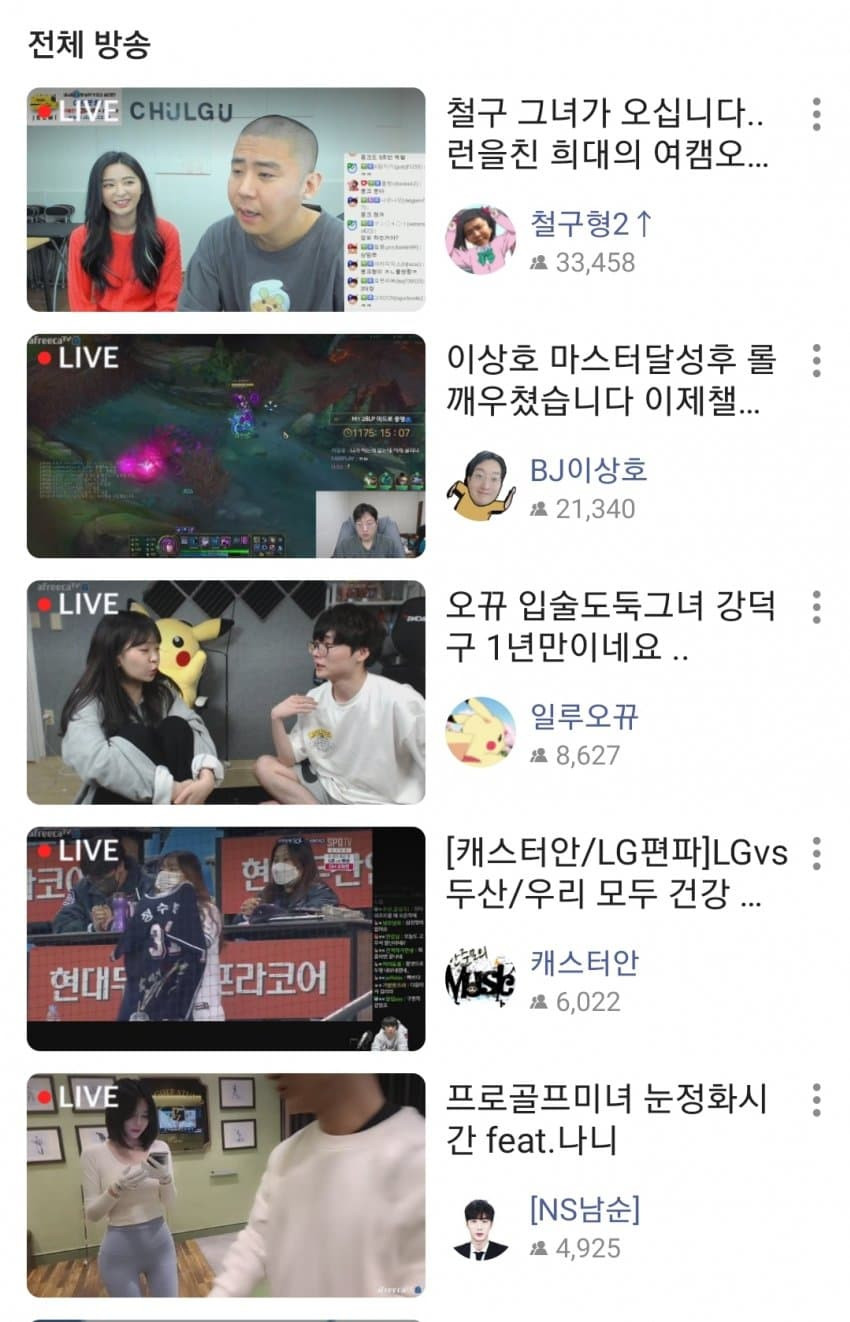The image size is (850, 1322).
Task: Open 철구형2 live stream thumbnail
Action: [x=225, y=199]
